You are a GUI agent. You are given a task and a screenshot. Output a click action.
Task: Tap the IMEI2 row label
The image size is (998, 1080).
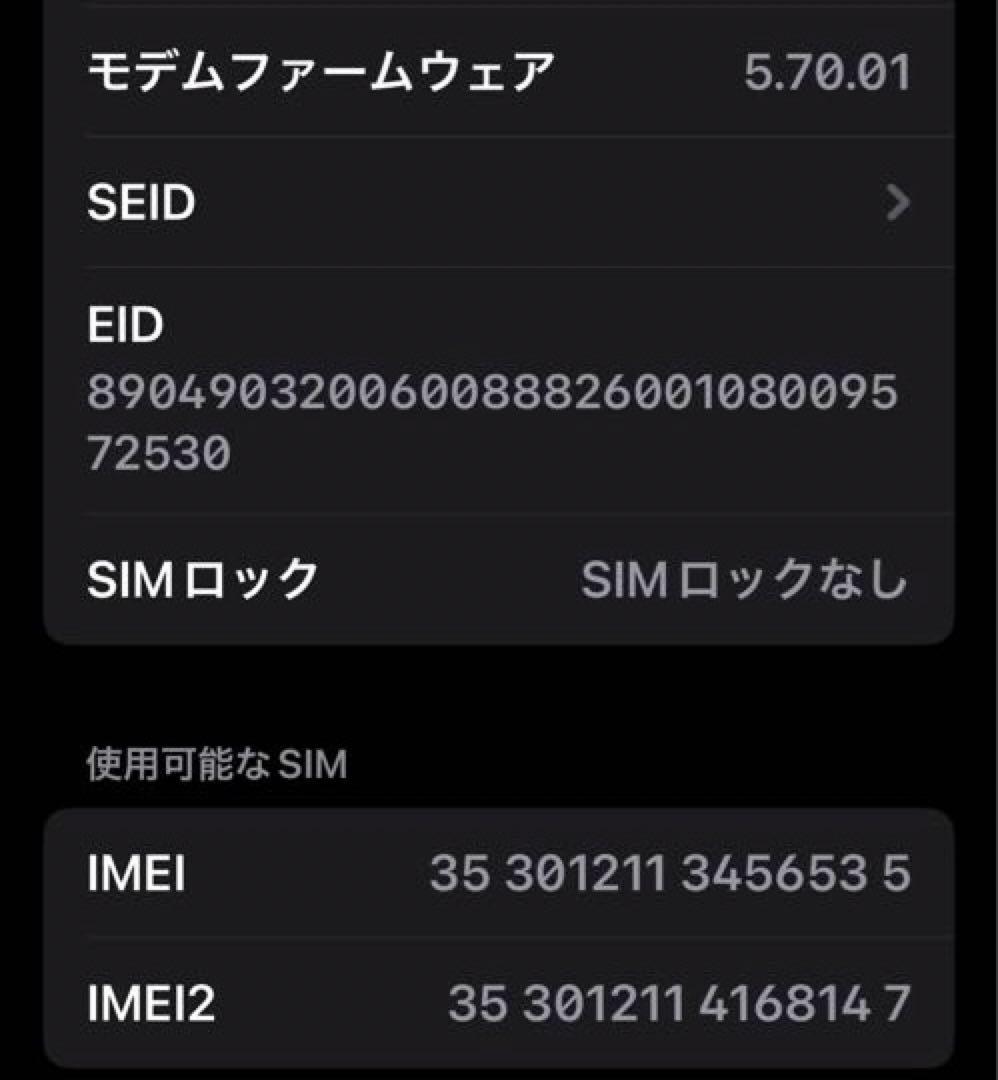(152, 1005)
